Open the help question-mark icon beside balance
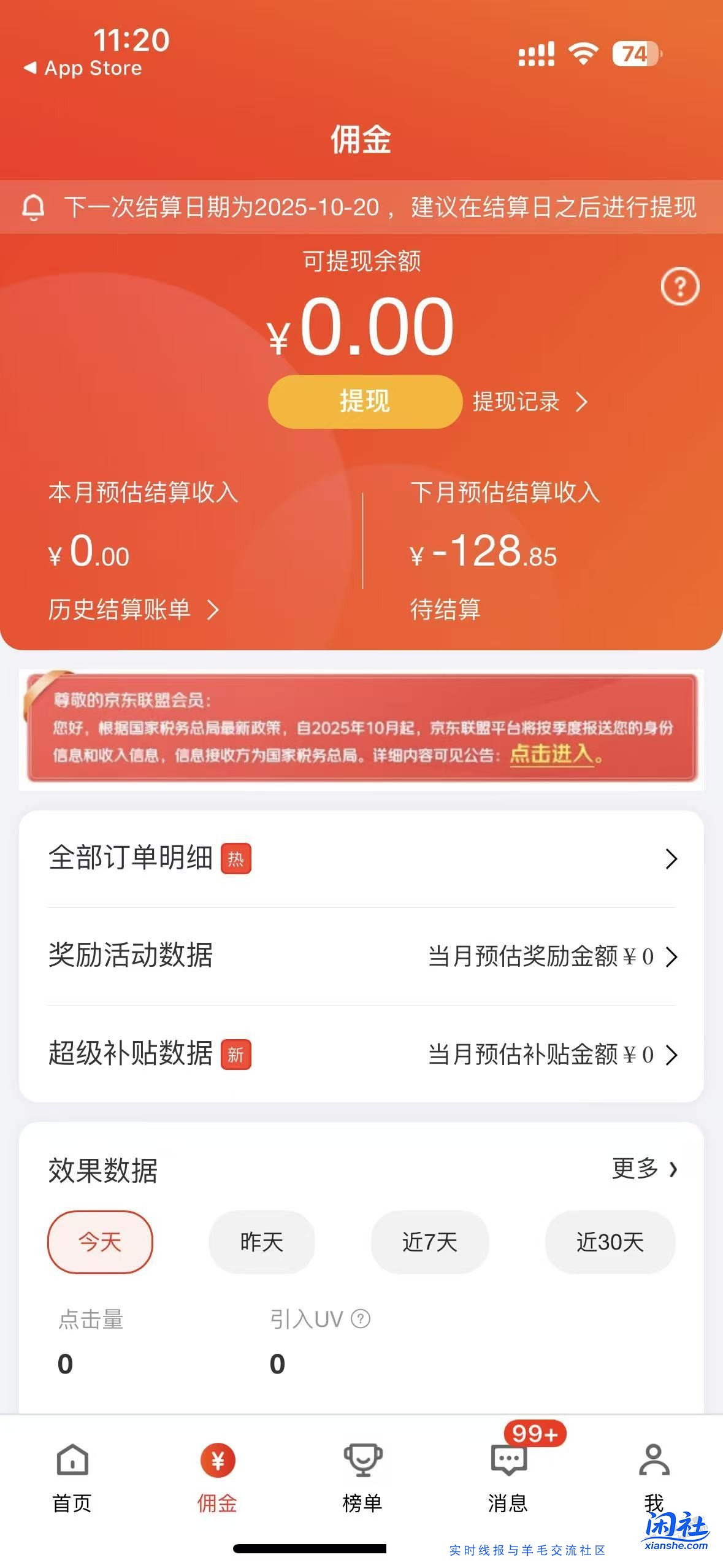Screen dimensions: 723x1568 coord(679,286)
